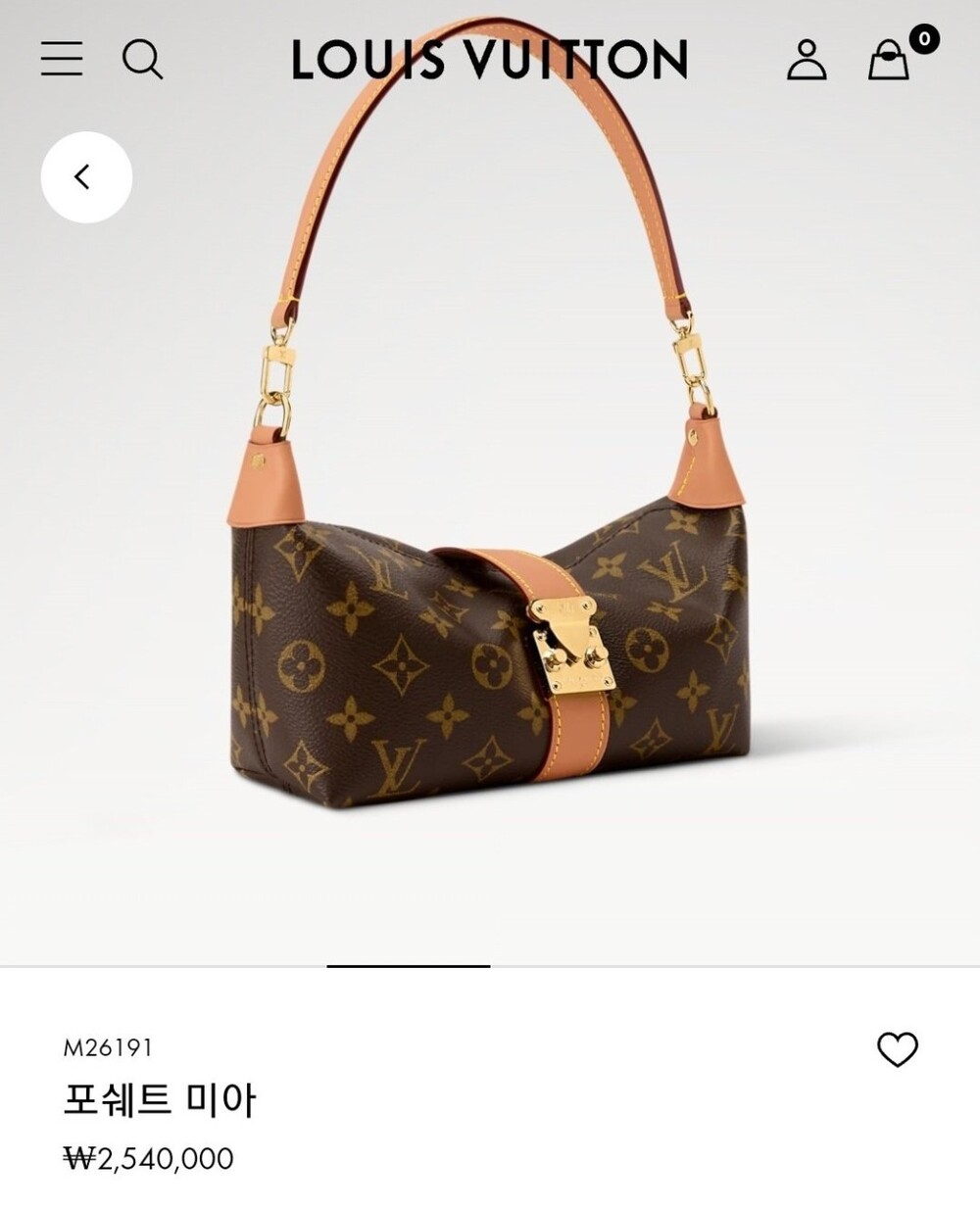Screen dimensions: 980x1211
Task: Open the account profile icon
Action: [807, 60]
